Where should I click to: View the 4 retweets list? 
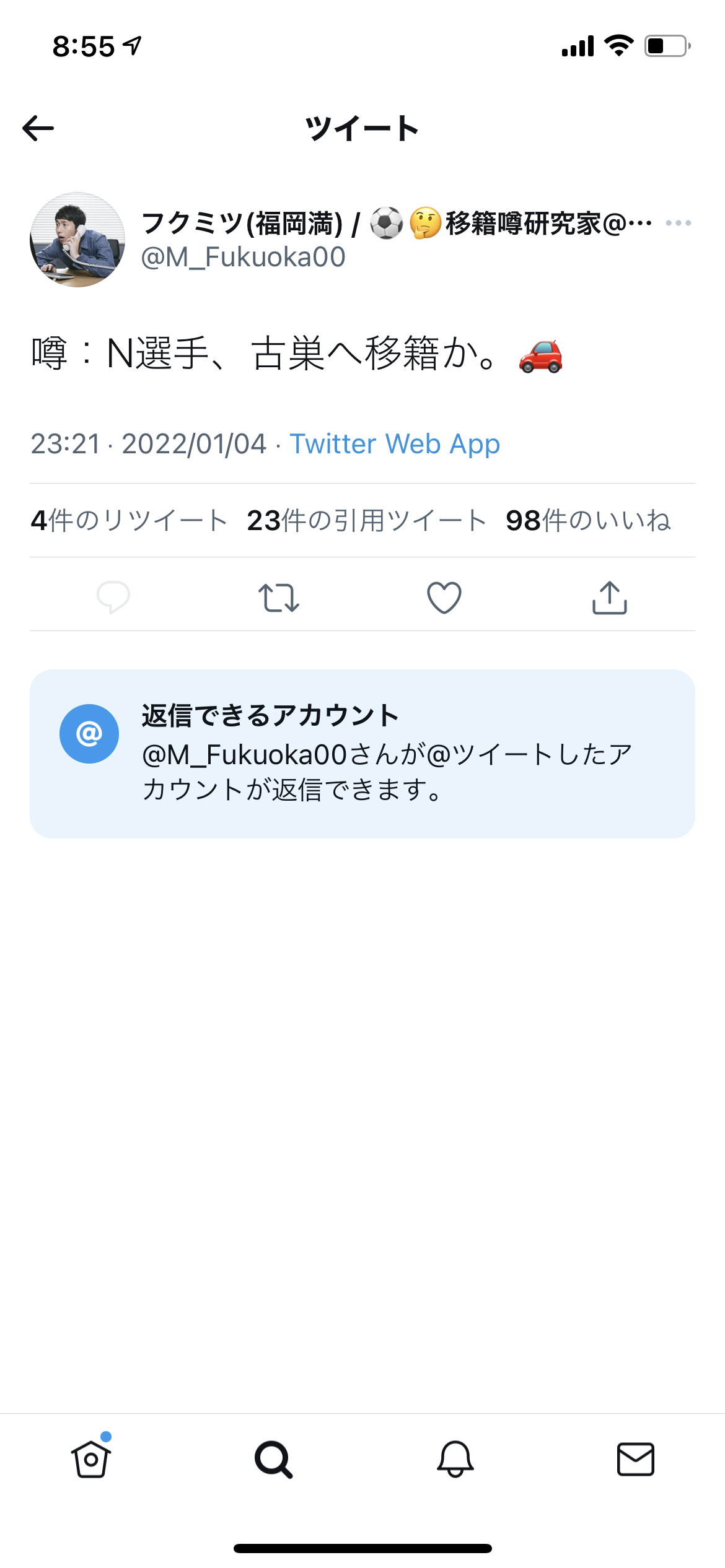129,520
